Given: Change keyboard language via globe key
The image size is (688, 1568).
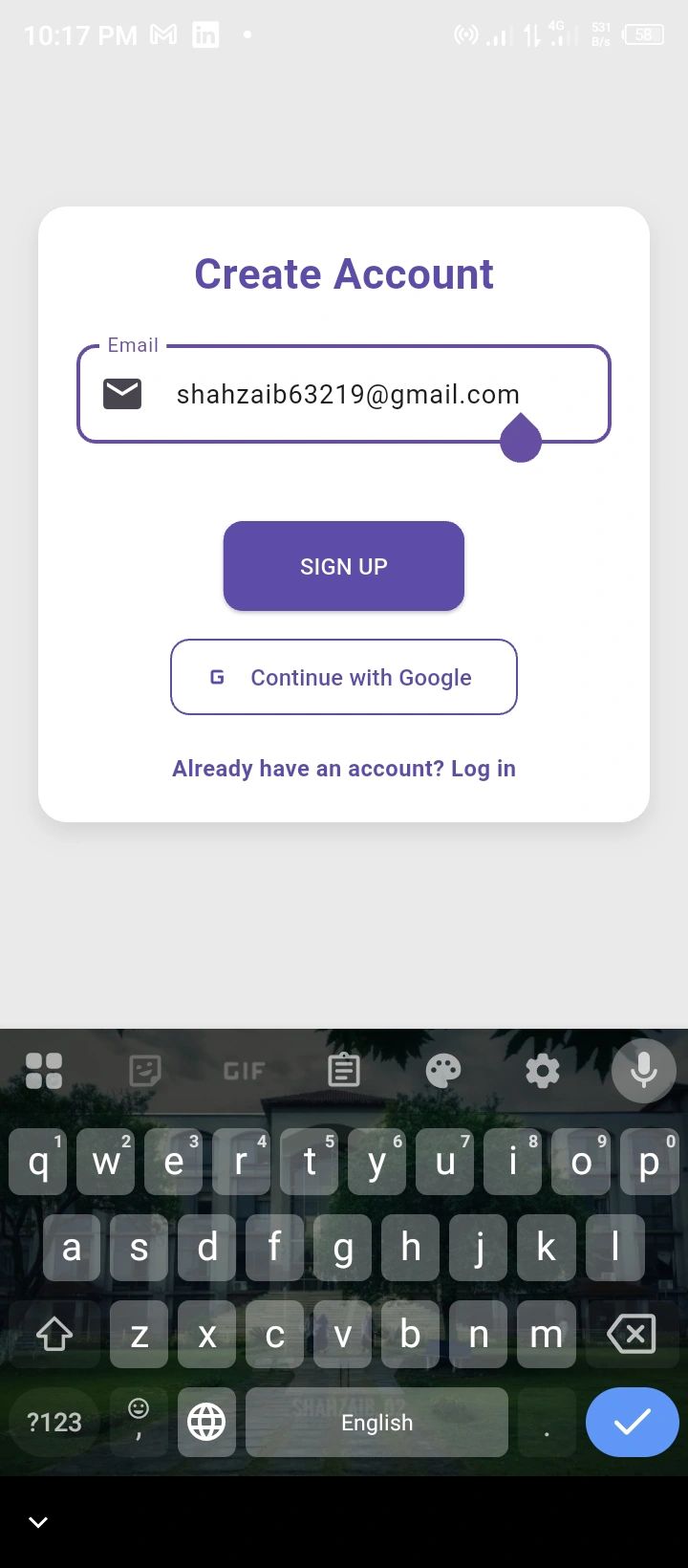Looking at the screenshot, I should coord(206,1423).
